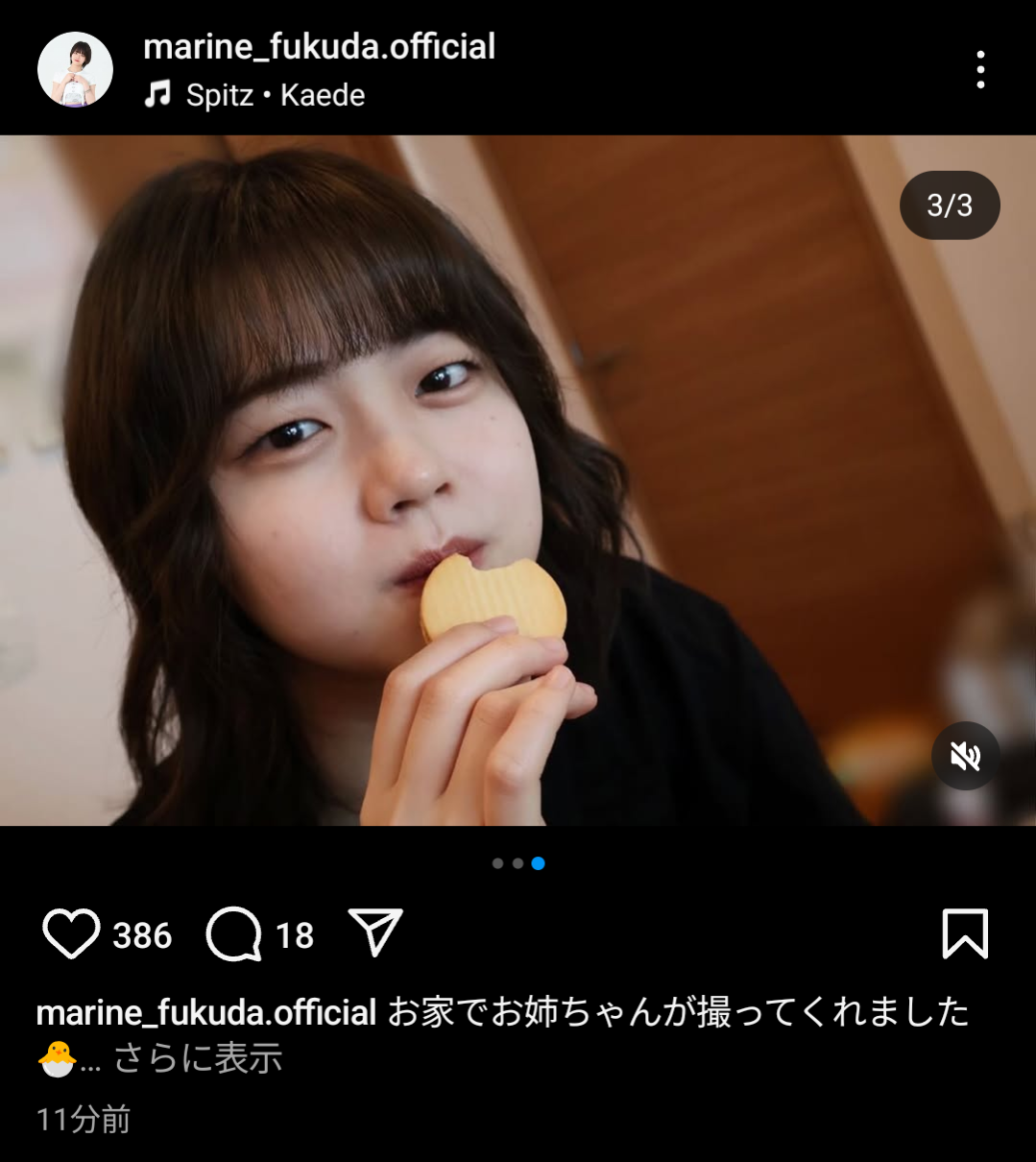Save this post with the bookmark

[964, 933]
